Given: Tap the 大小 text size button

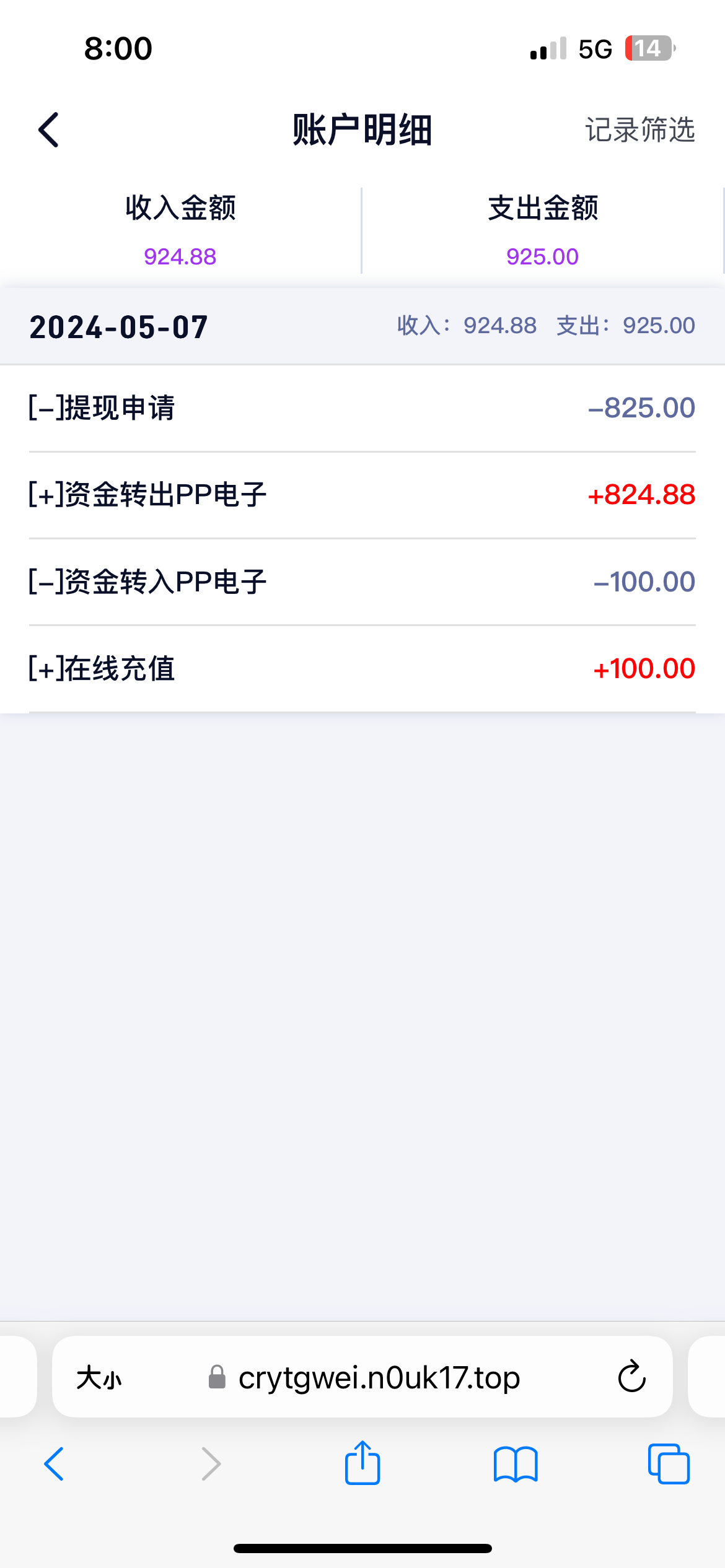Looking at the screenshot, I should click(99, 1379).
